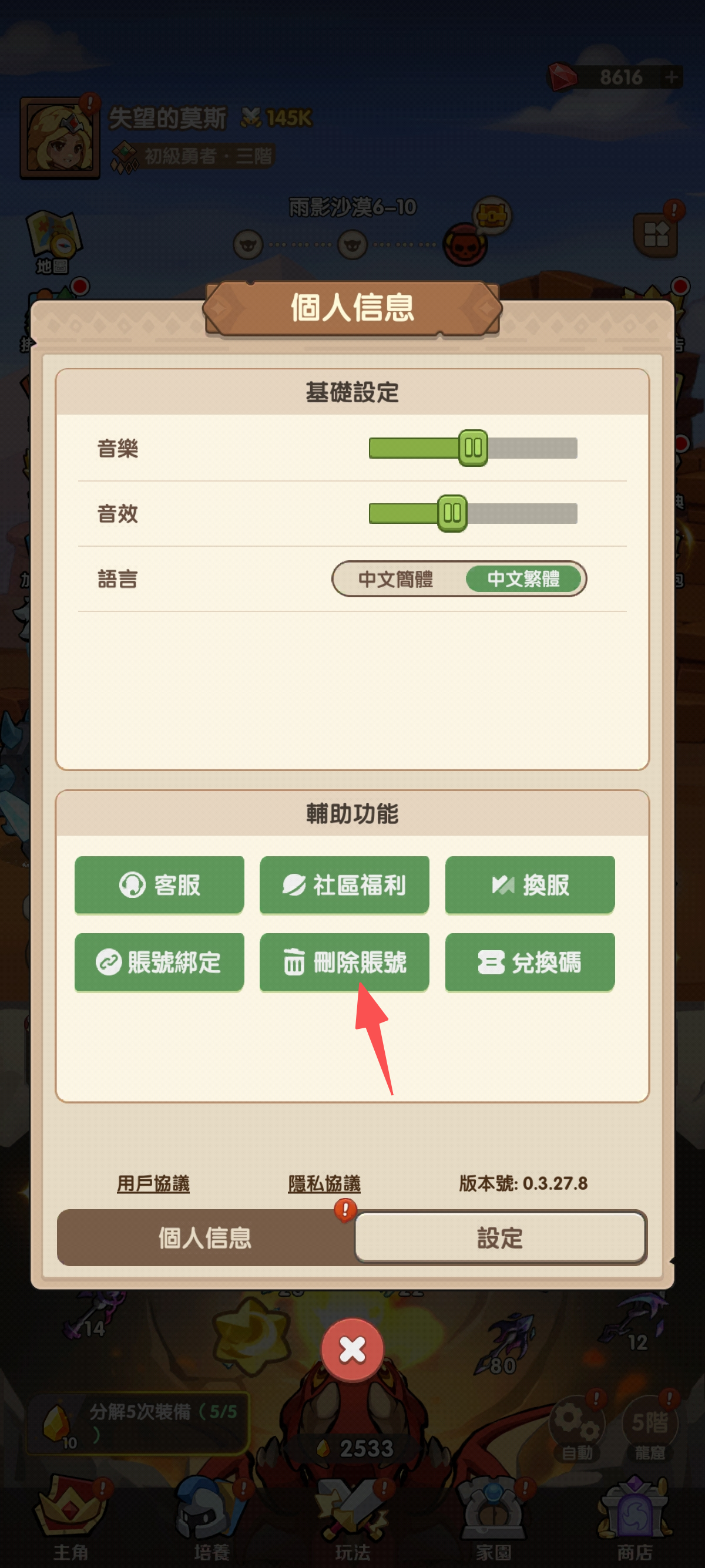Screen dimensions: 705x1568
Task: Switch to the 個人信息 tab
Action: coord(205,1238)
